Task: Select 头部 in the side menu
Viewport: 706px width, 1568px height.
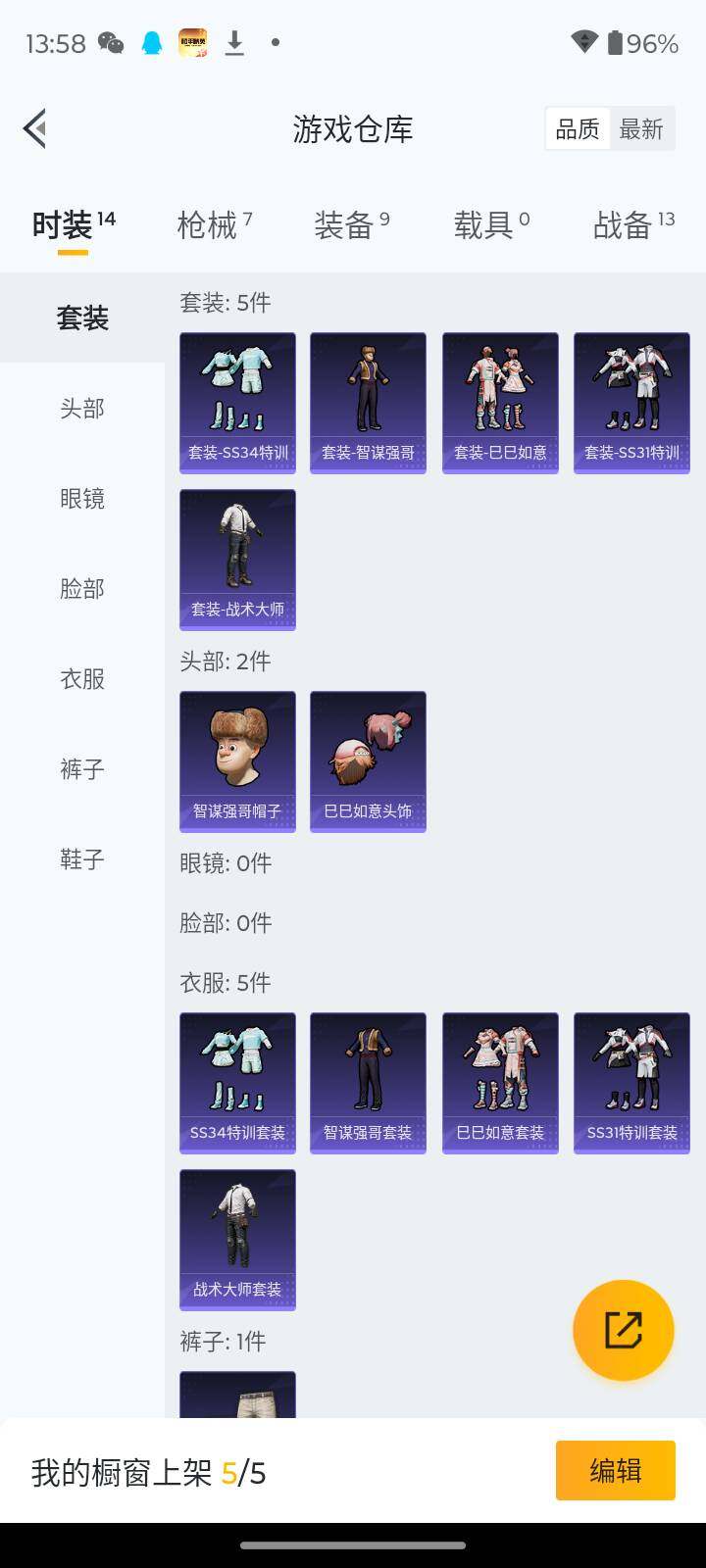Action: click(82, 409)
